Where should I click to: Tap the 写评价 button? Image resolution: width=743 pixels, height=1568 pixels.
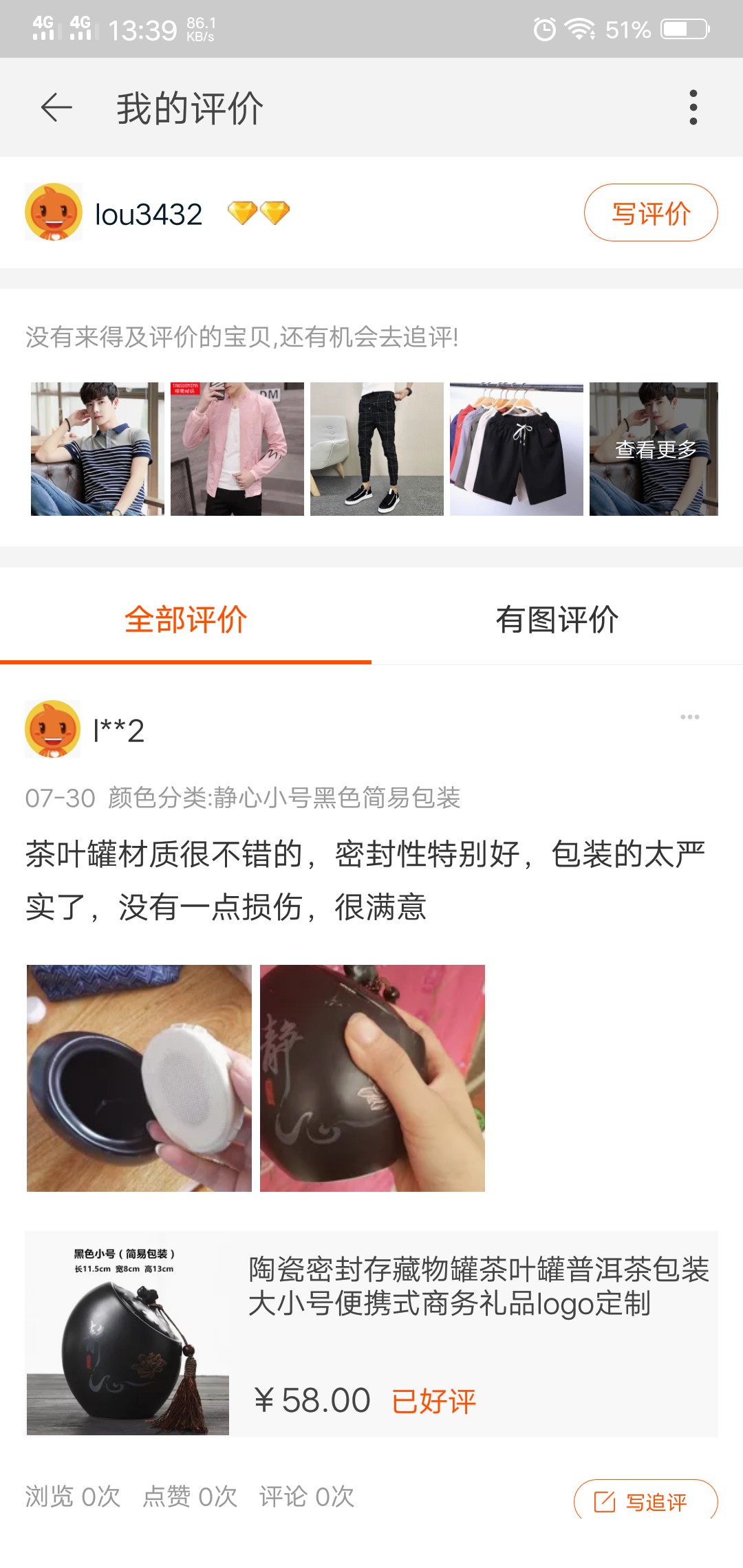point(650,213)
